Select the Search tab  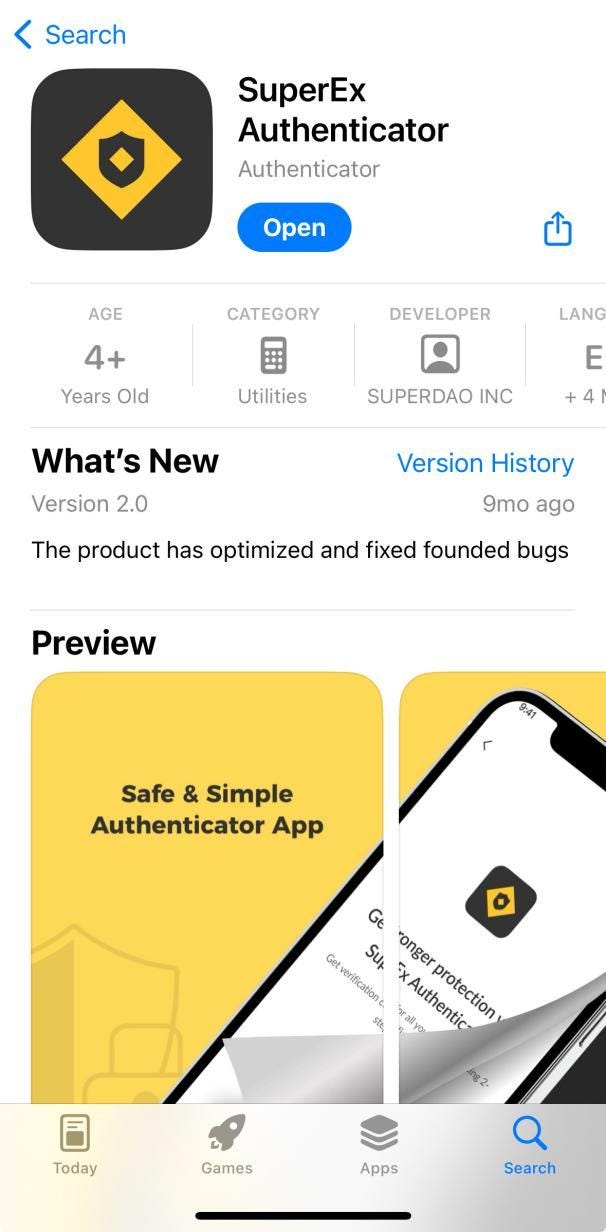pos(529,1146)
